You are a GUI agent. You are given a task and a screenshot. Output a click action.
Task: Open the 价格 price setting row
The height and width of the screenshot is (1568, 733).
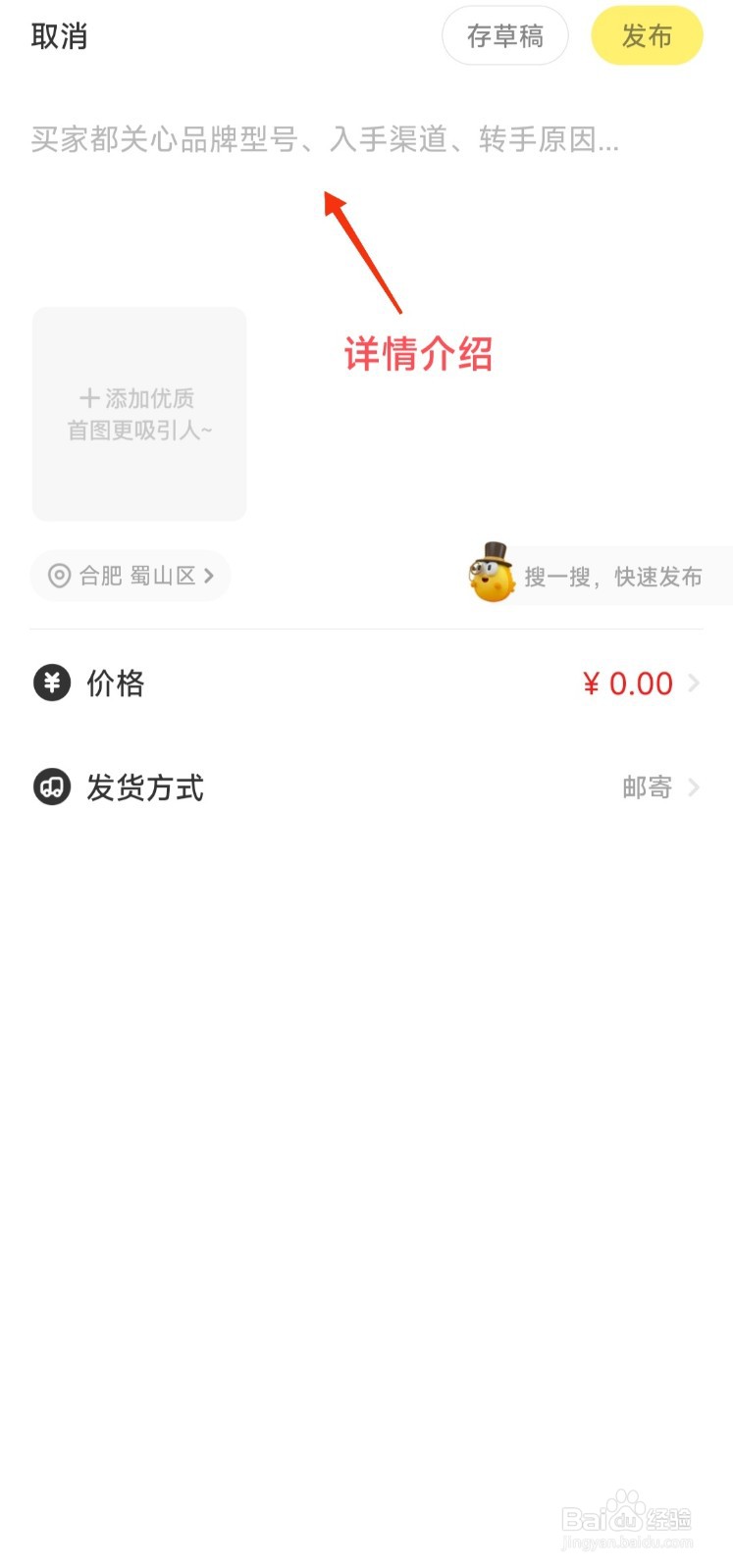click(366, 683)
